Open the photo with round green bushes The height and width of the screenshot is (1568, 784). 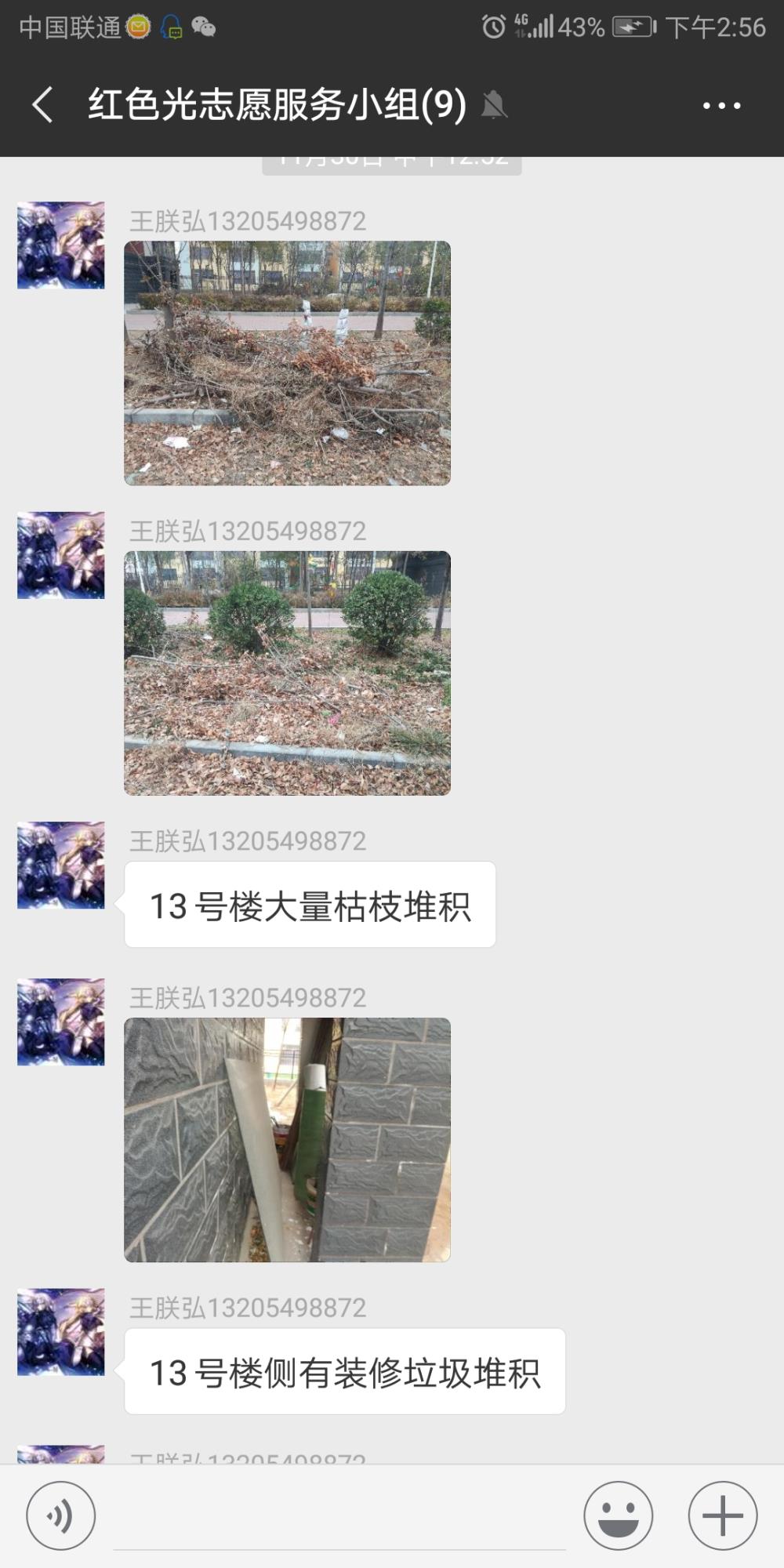pyautogui.click(x=288, y=673)
